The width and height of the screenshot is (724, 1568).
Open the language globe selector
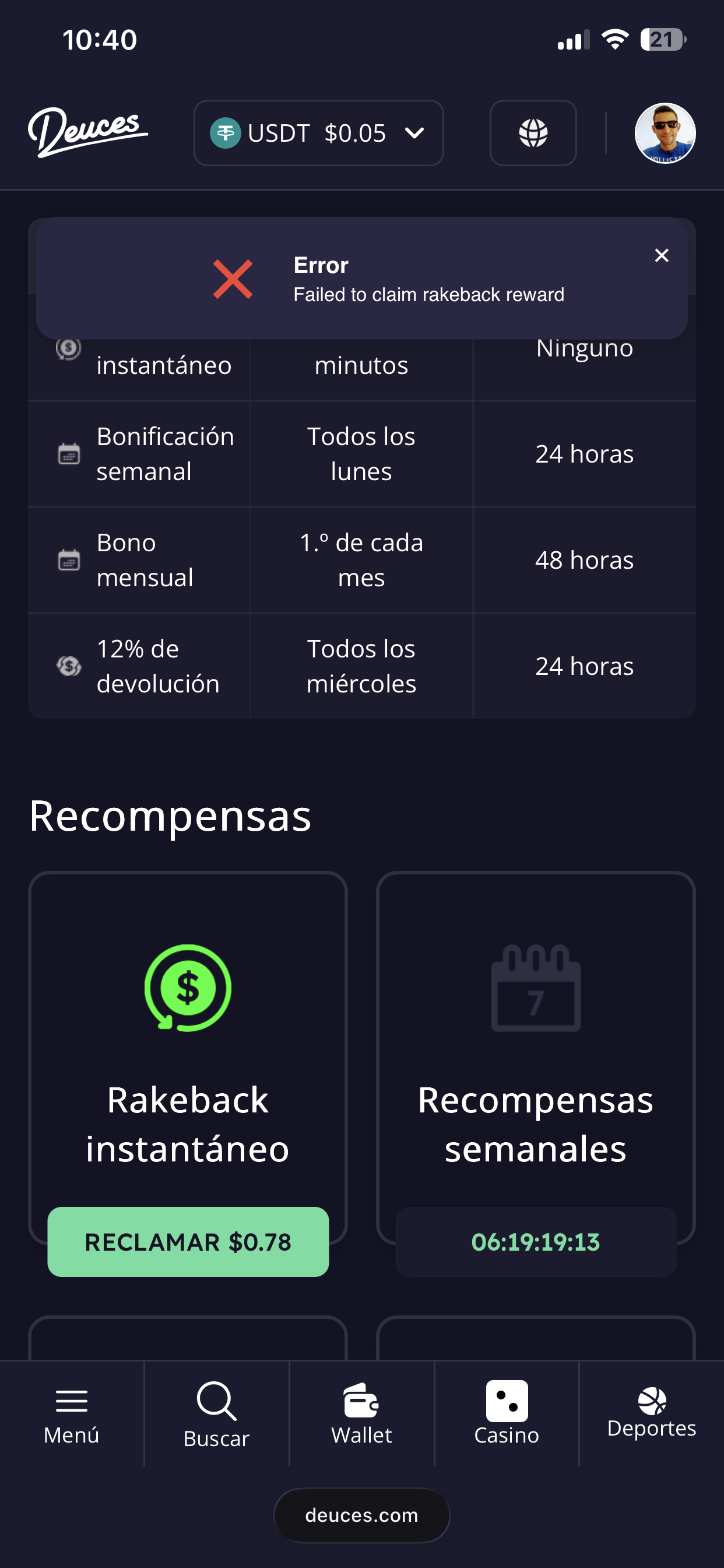pos(532,132)
